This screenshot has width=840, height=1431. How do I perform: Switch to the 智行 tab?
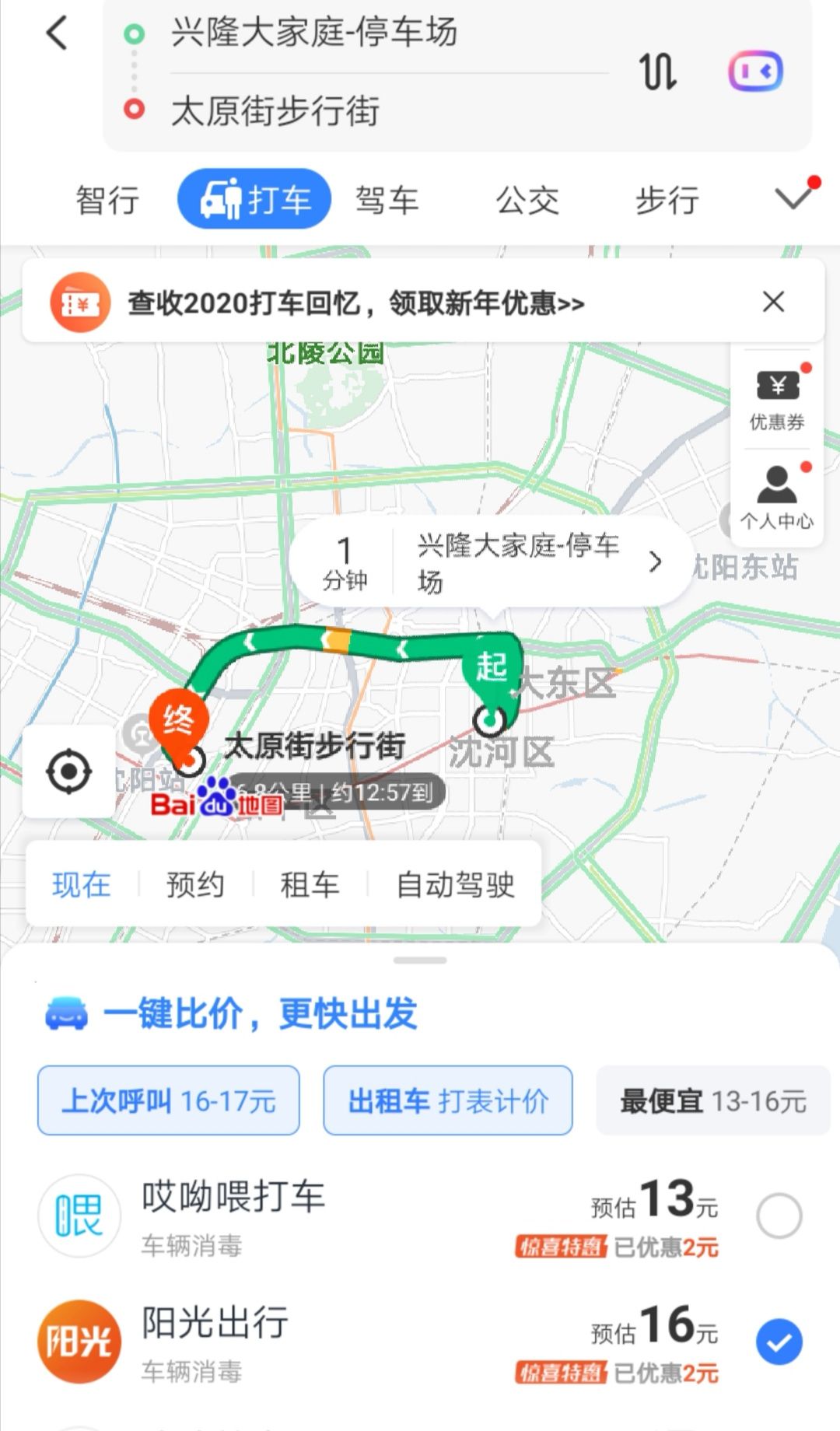pyautogui.click(x=107, y=200)
